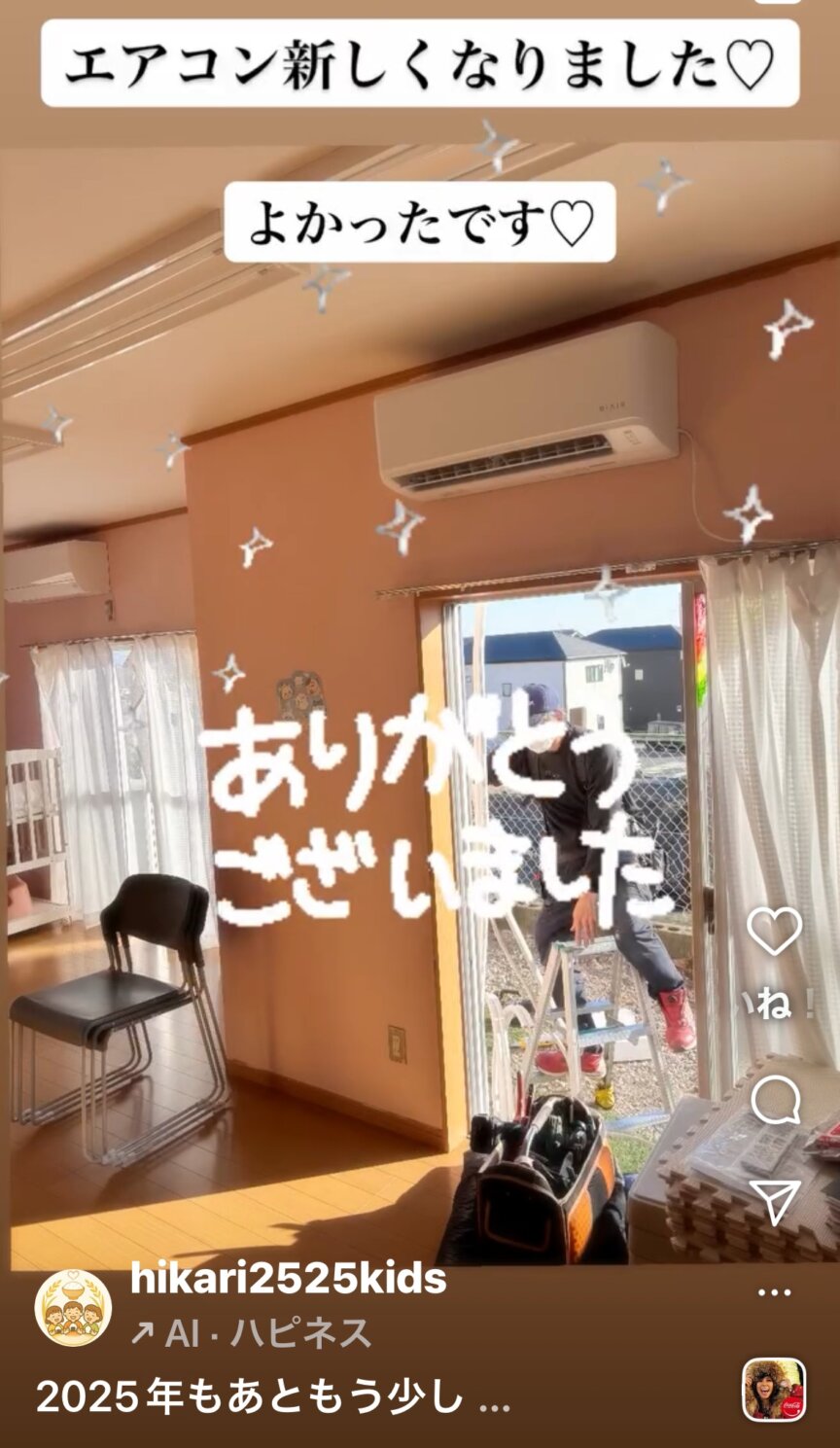840x1448 pixels.
Task: Open the audio thumbnail at bottom corner
Action: point(774,1391)
